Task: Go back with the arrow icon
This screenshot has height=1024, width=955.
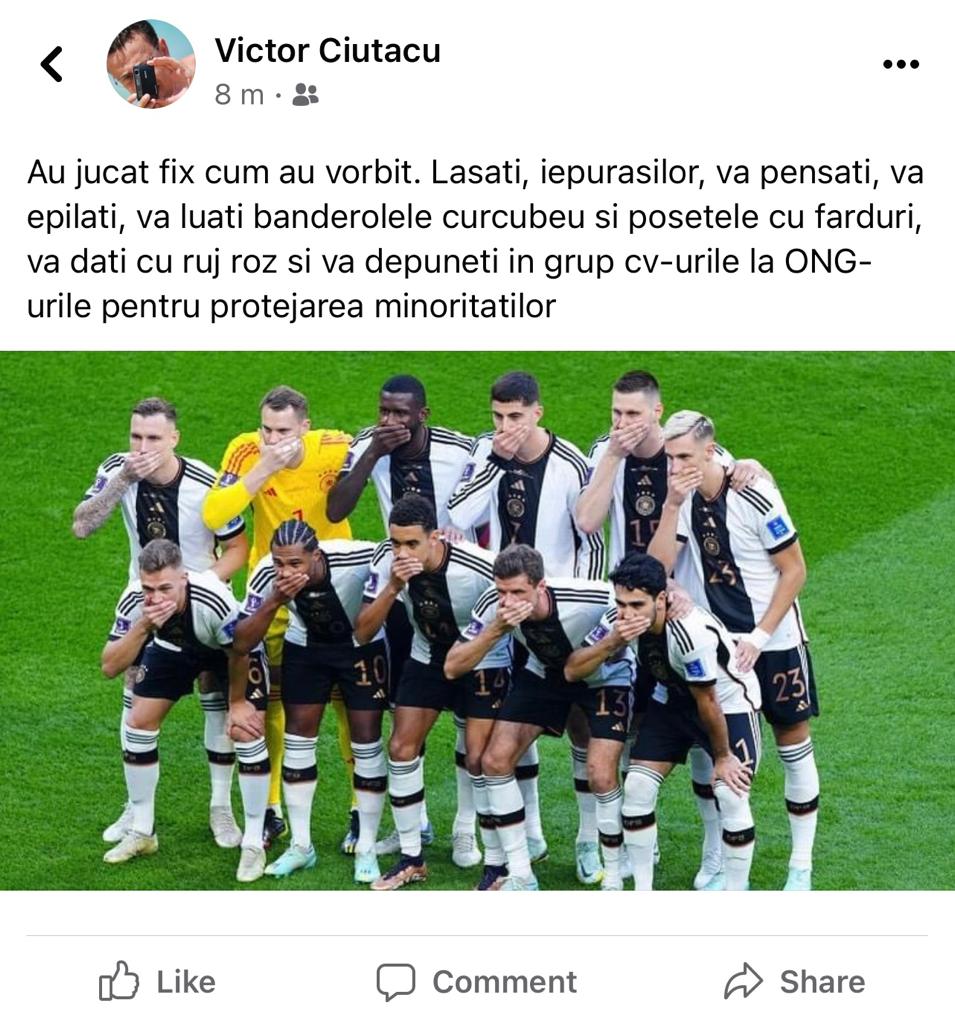Action: 52,64
